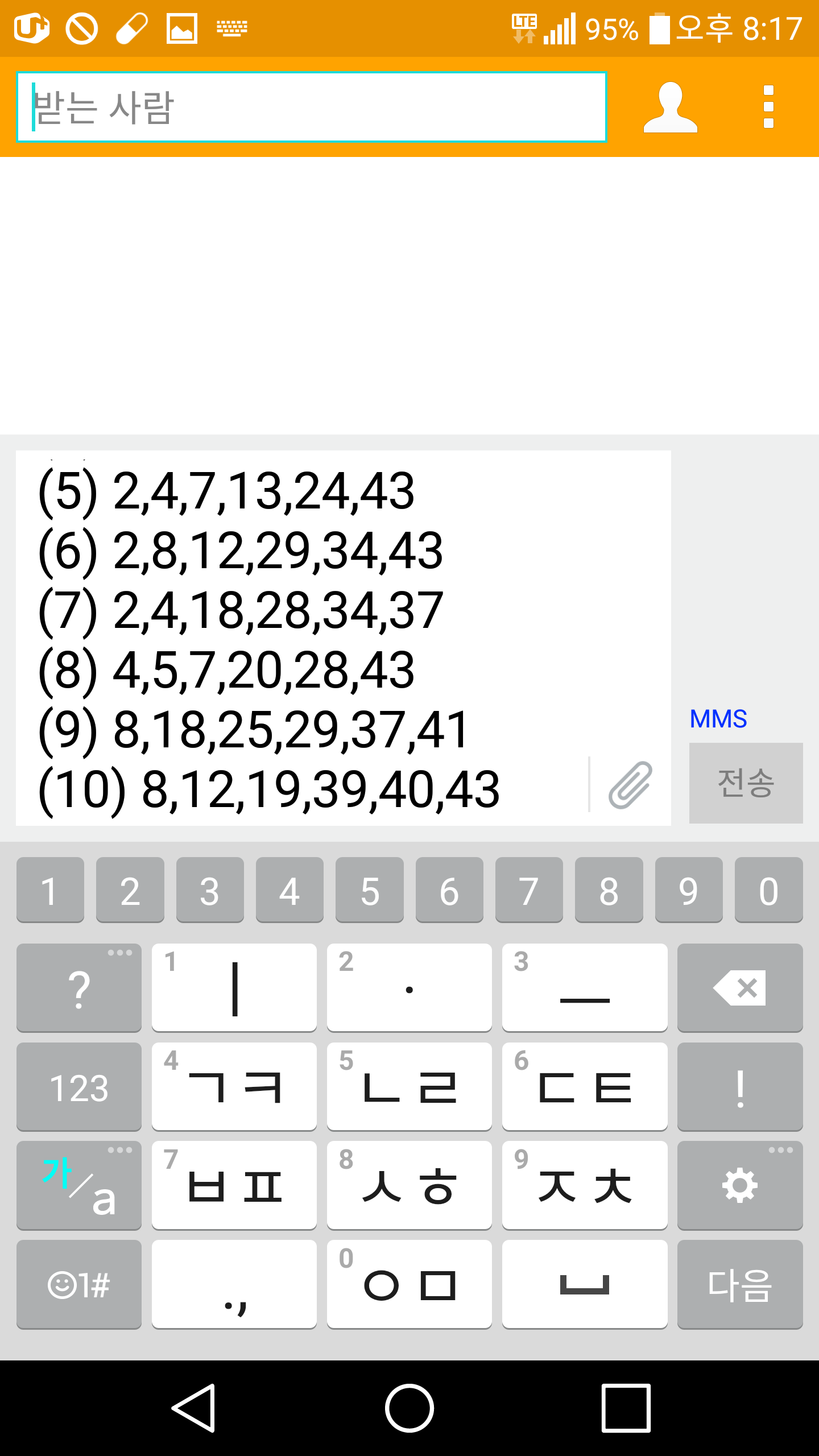Tap the question mark key
819x1456 pixels.
[78, 987]
